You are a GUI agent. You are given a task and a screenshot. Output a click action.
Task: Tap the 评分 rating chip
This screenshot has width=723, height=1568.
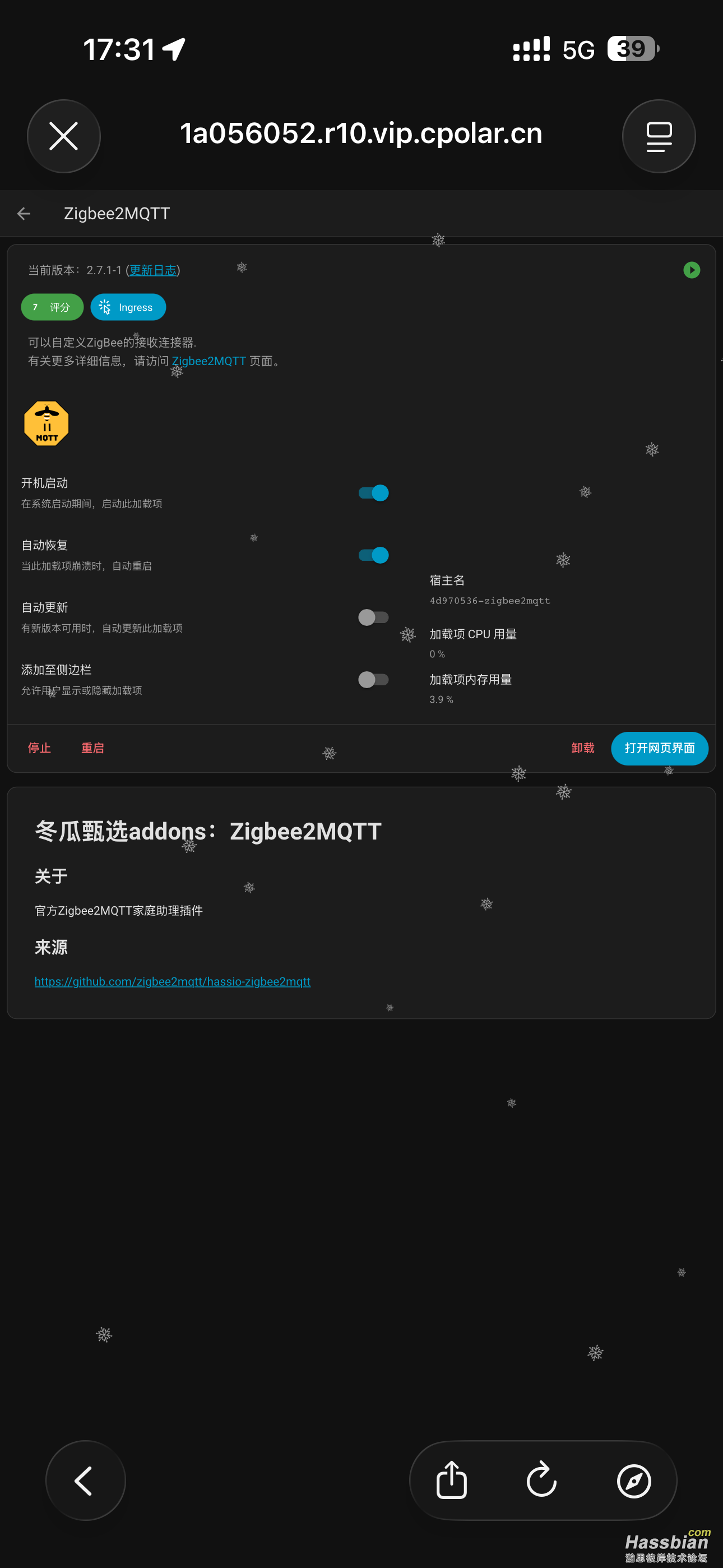pyautogui.click(x=52, y=307)
